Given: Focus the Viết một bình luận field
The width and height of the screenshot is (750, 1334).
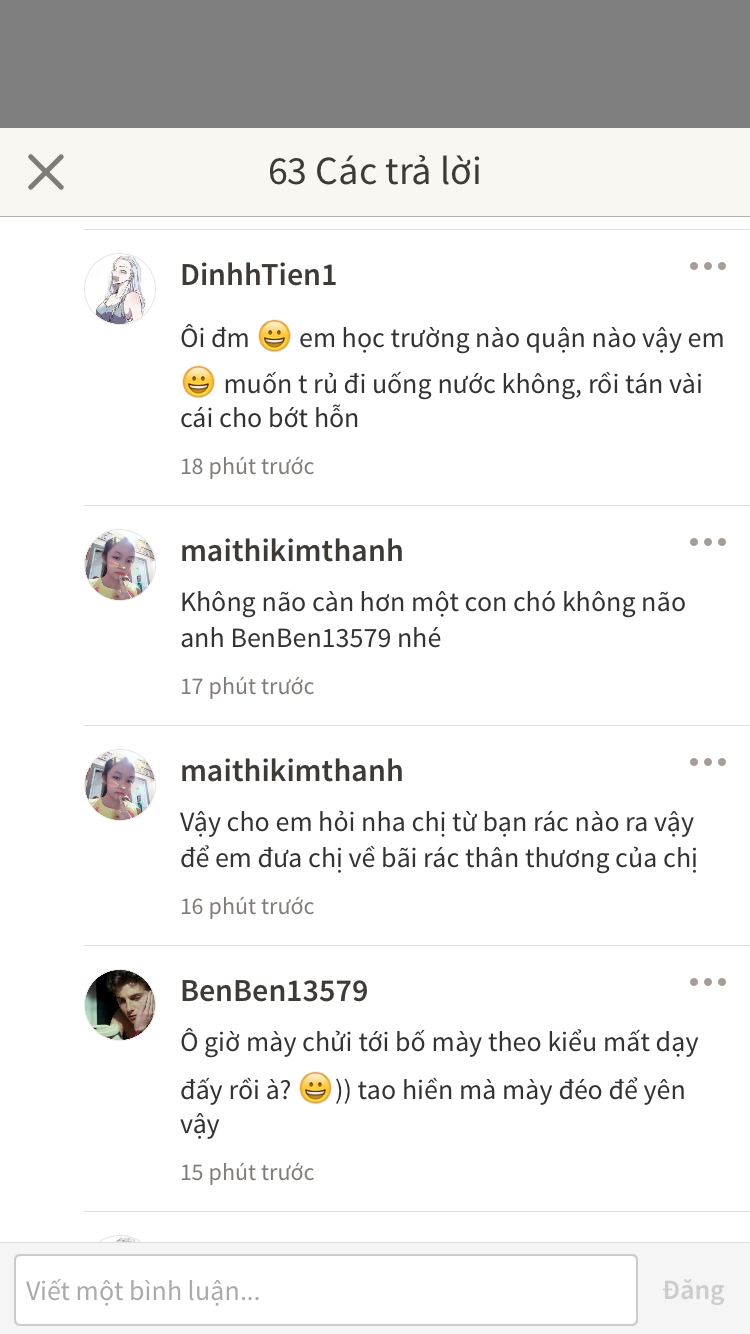Looking at the screenshot, I should tap(326, 1290).
